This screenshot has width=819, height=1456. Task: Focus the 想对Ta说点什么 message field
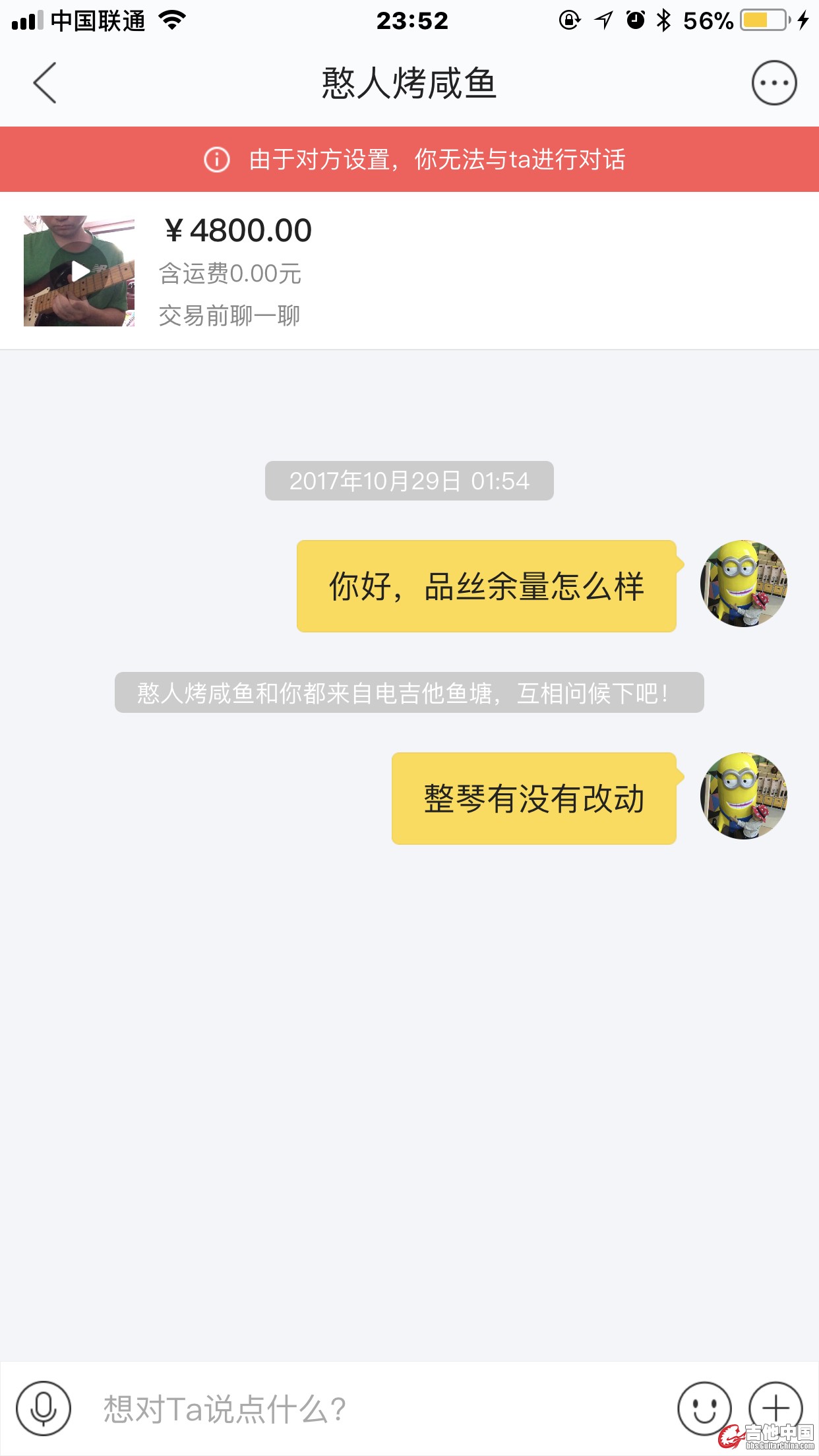369,1409
